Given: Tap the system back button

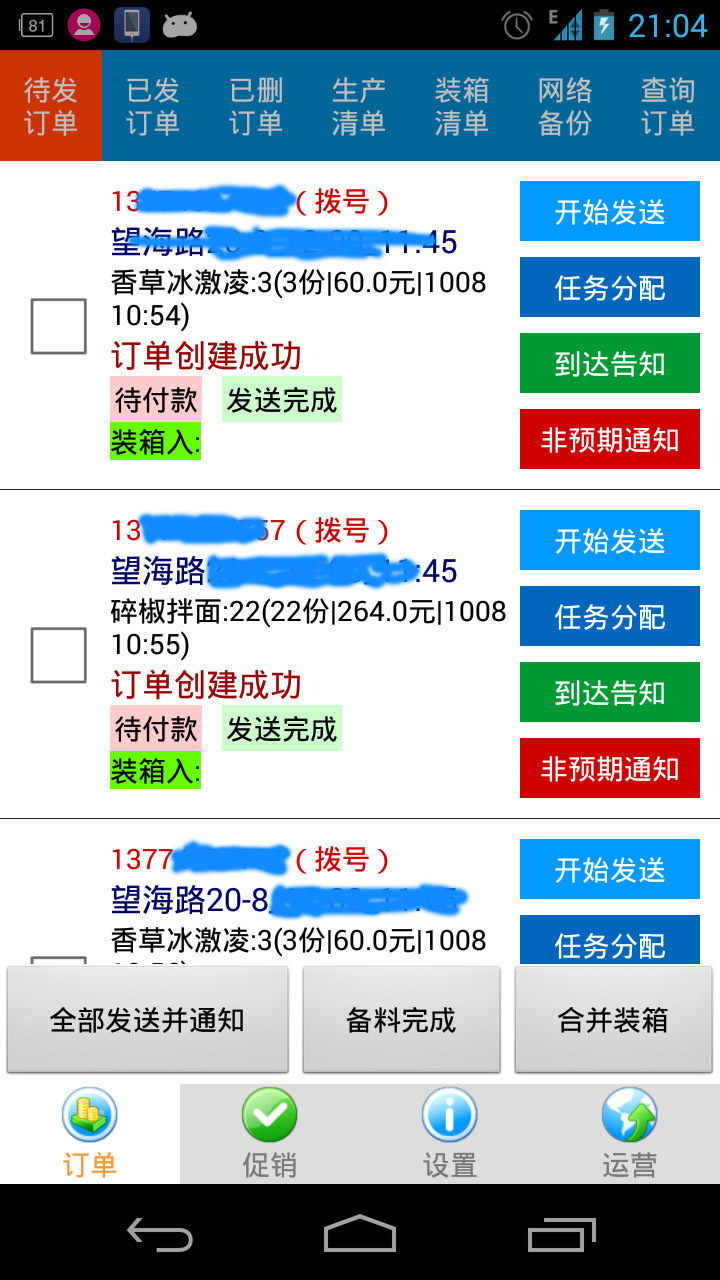Looking at the screenshot, I should 160,1234.
